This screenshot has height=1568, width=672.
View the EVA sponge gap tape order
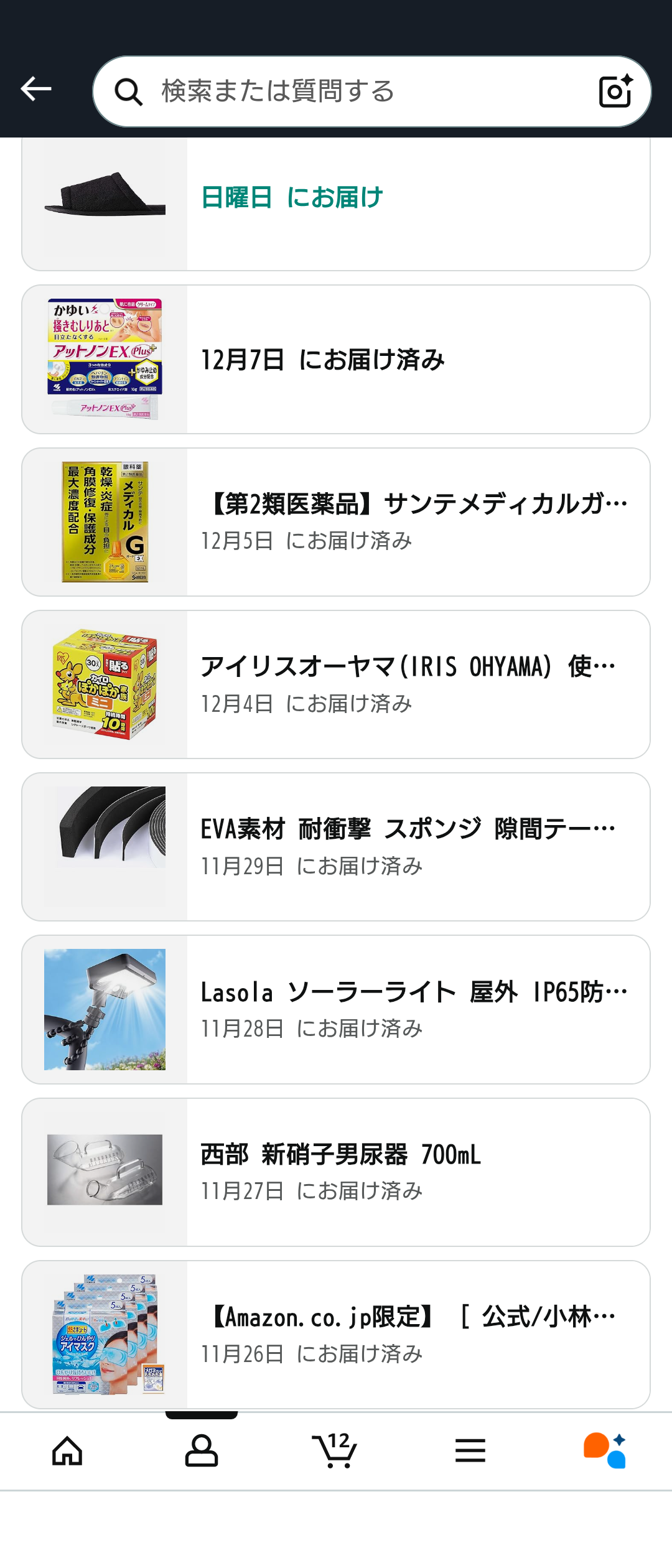coord(336,847)
